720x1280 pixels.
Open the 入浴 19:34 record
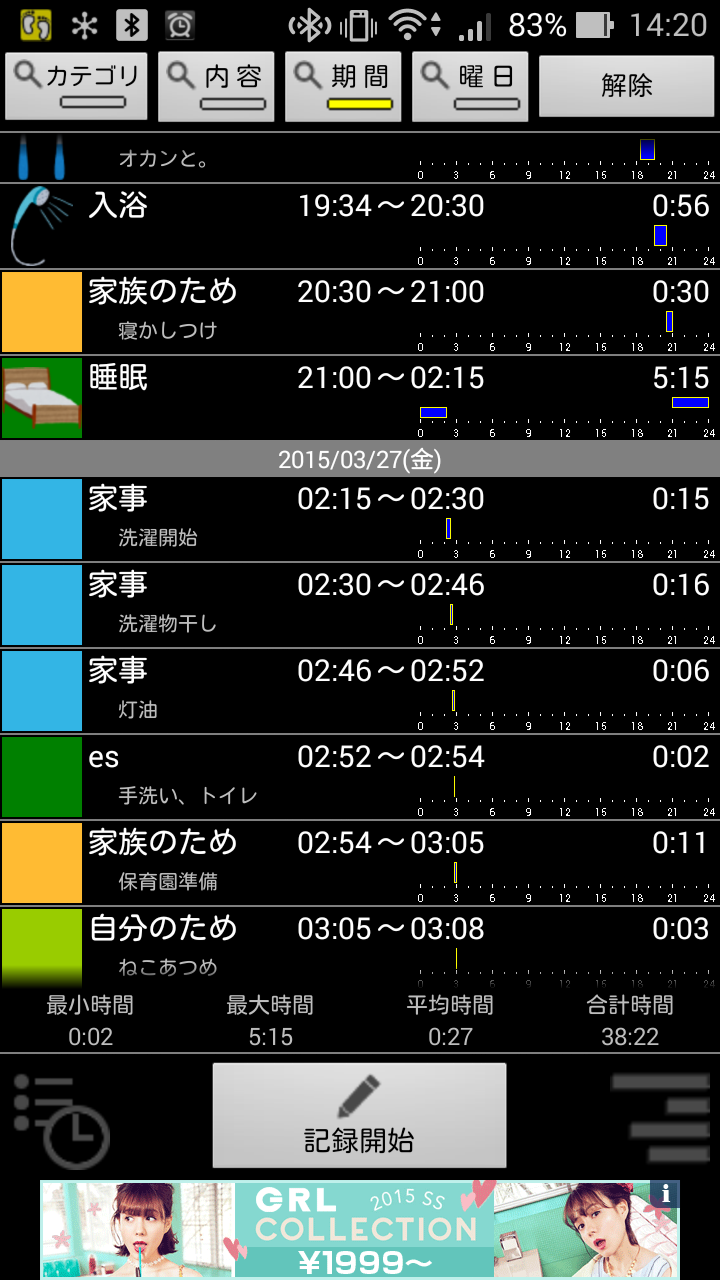[x=360, y=226]
